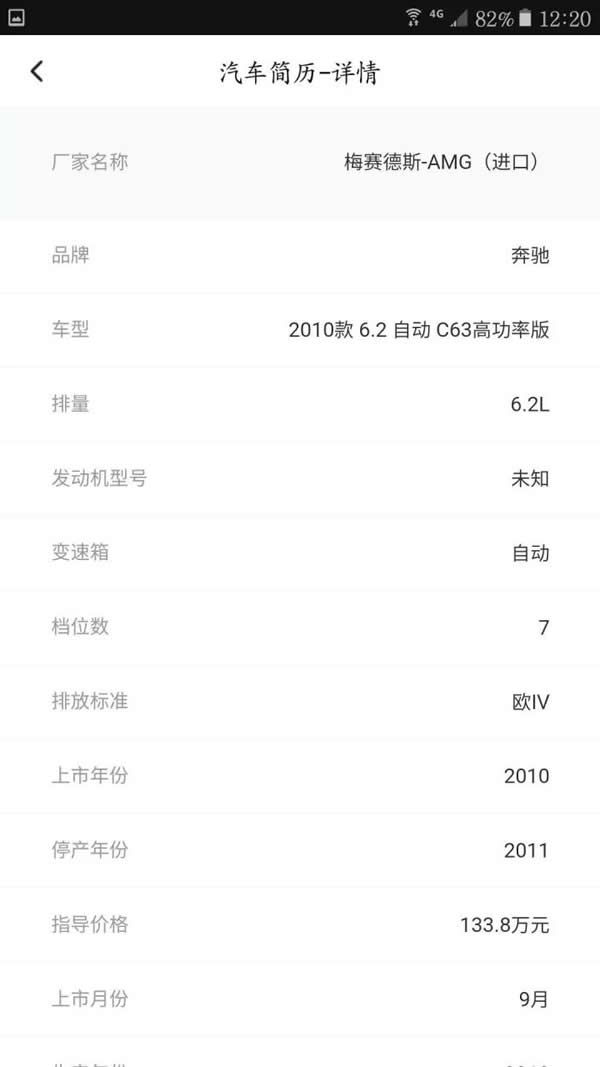The image size is (600, 1067).
Task: Go back from the 汽车简历-详情 page
Action: tap(37, 71)
